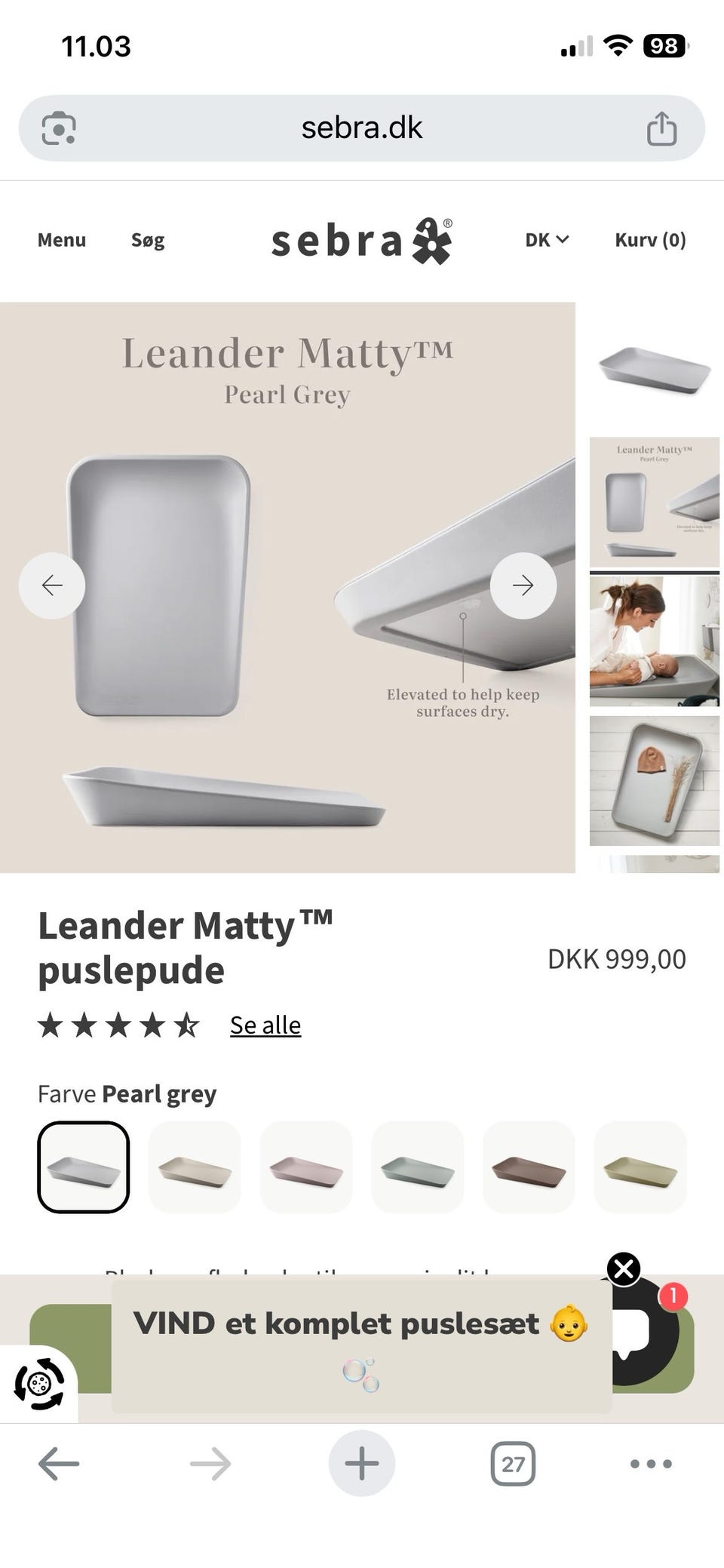724x1568 pixels.
Task: Open Se alle reviews link
Action: (265, 1025)
